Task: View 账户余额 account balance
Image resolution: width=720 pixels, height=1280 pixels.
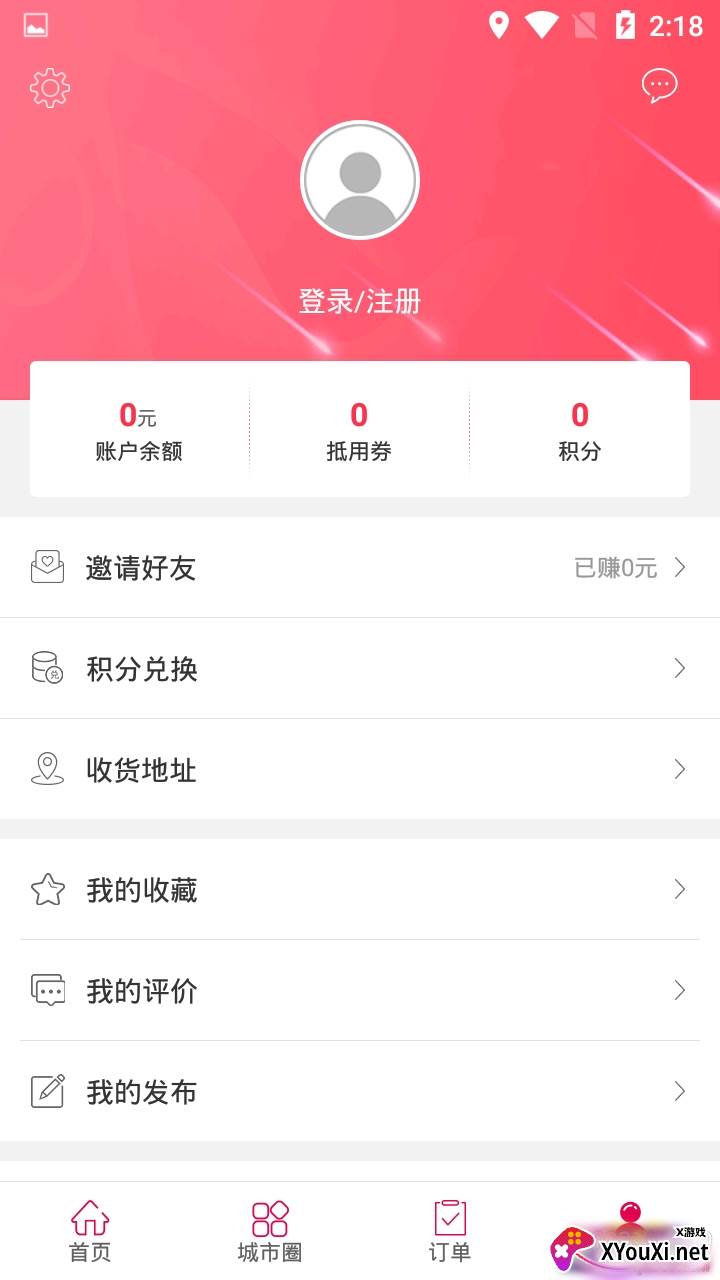Action: click(139, 430)
